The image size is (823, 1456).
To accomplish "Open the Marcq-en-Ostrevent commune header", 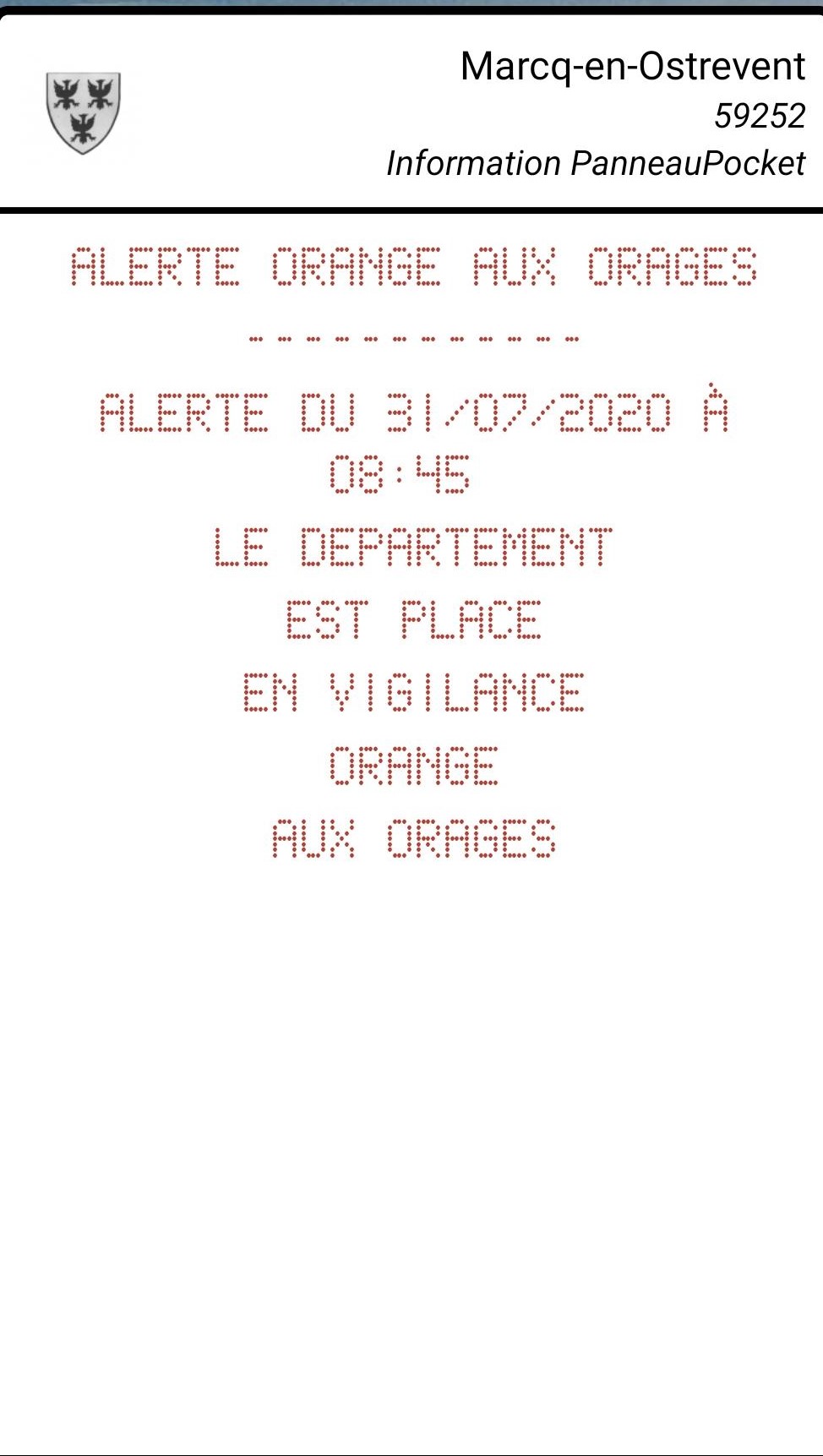I will pyautogui.click(x=411, y=112).
